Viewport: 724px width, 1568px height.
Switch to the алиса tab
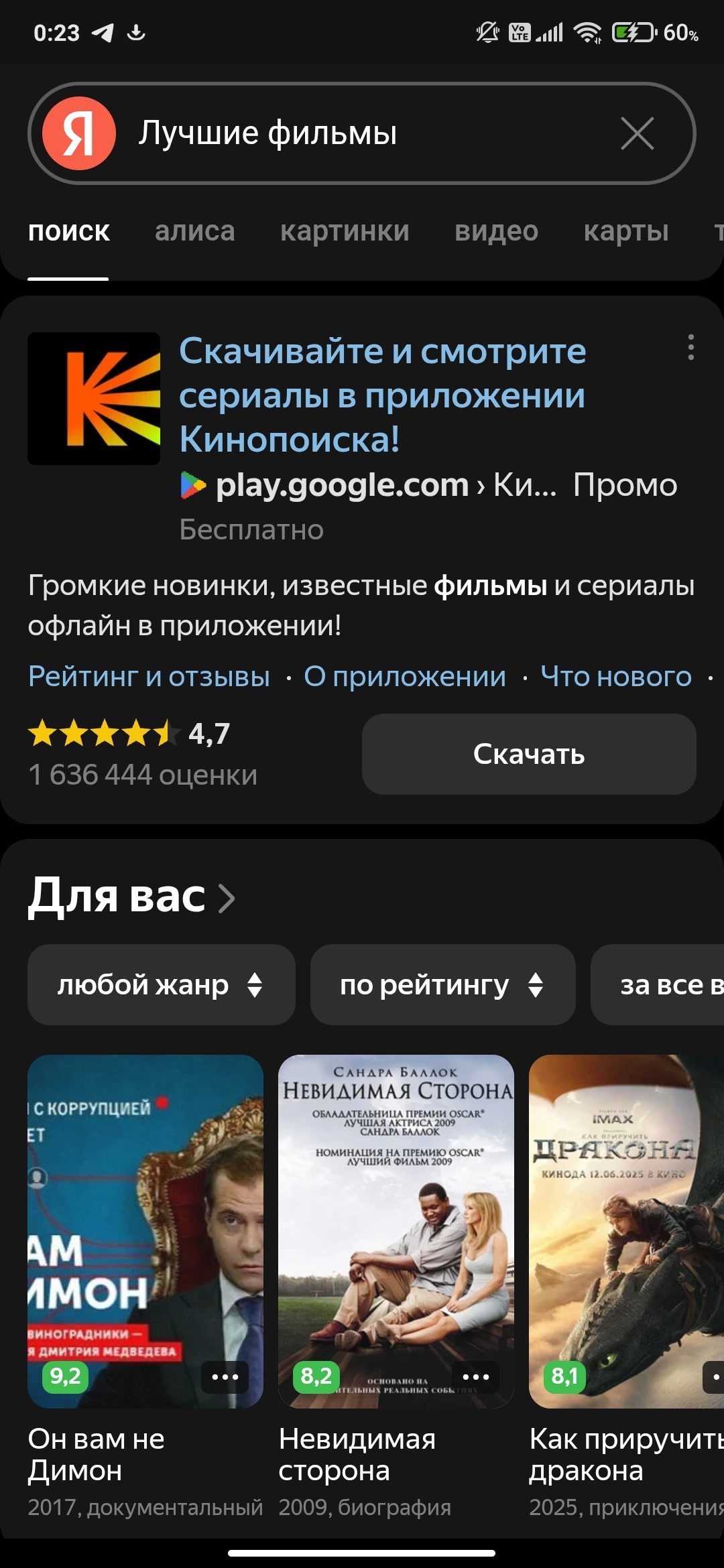[x=194, y=231]
